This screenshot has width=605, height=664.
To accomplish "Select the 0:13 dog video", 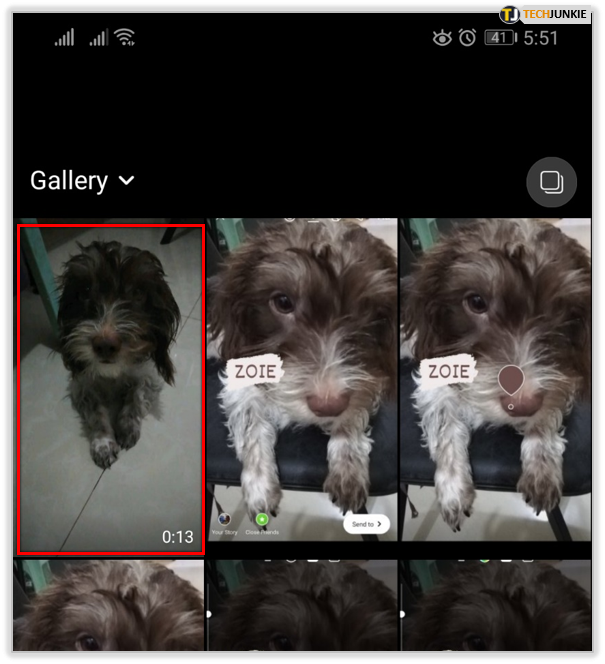I will tap(111, 388).
